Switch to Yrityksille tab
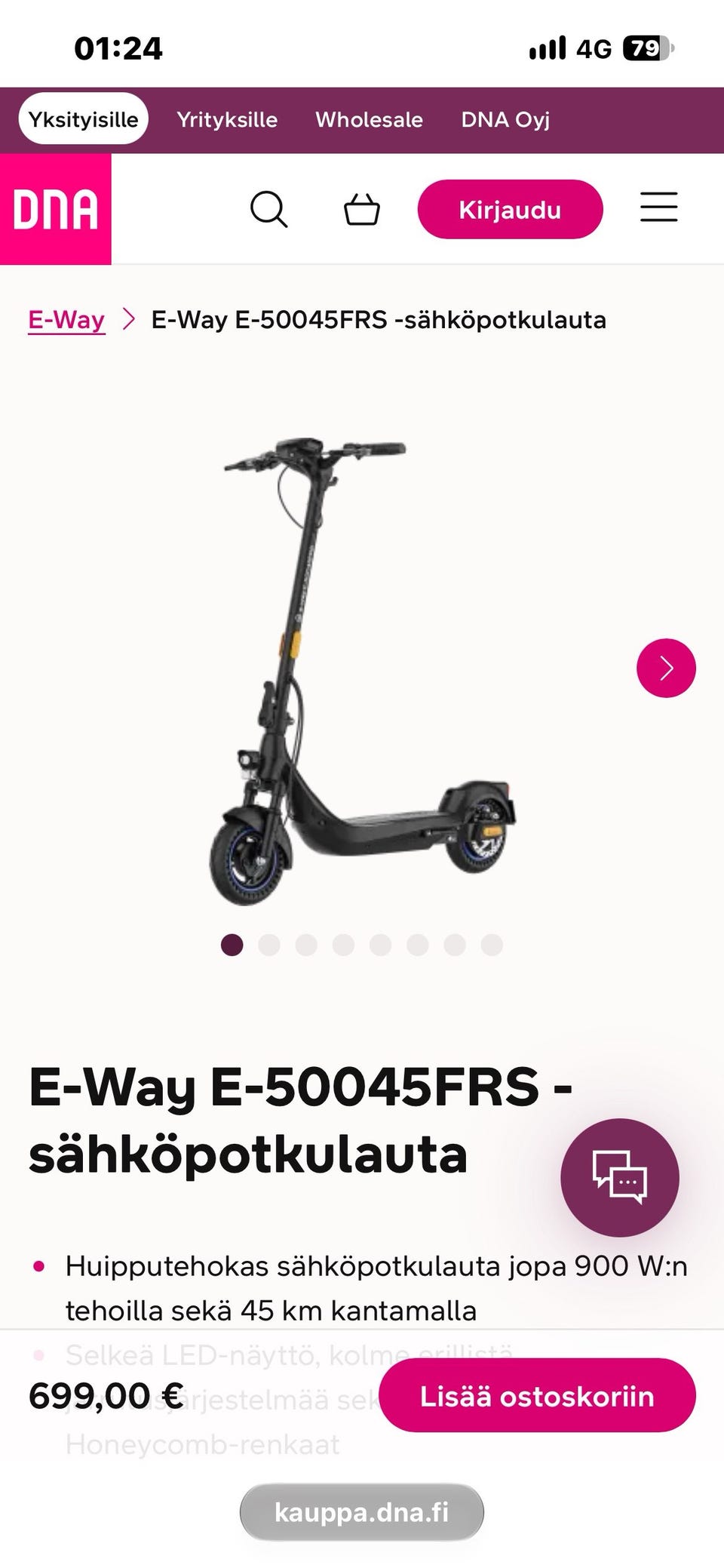 coord(227,119)
